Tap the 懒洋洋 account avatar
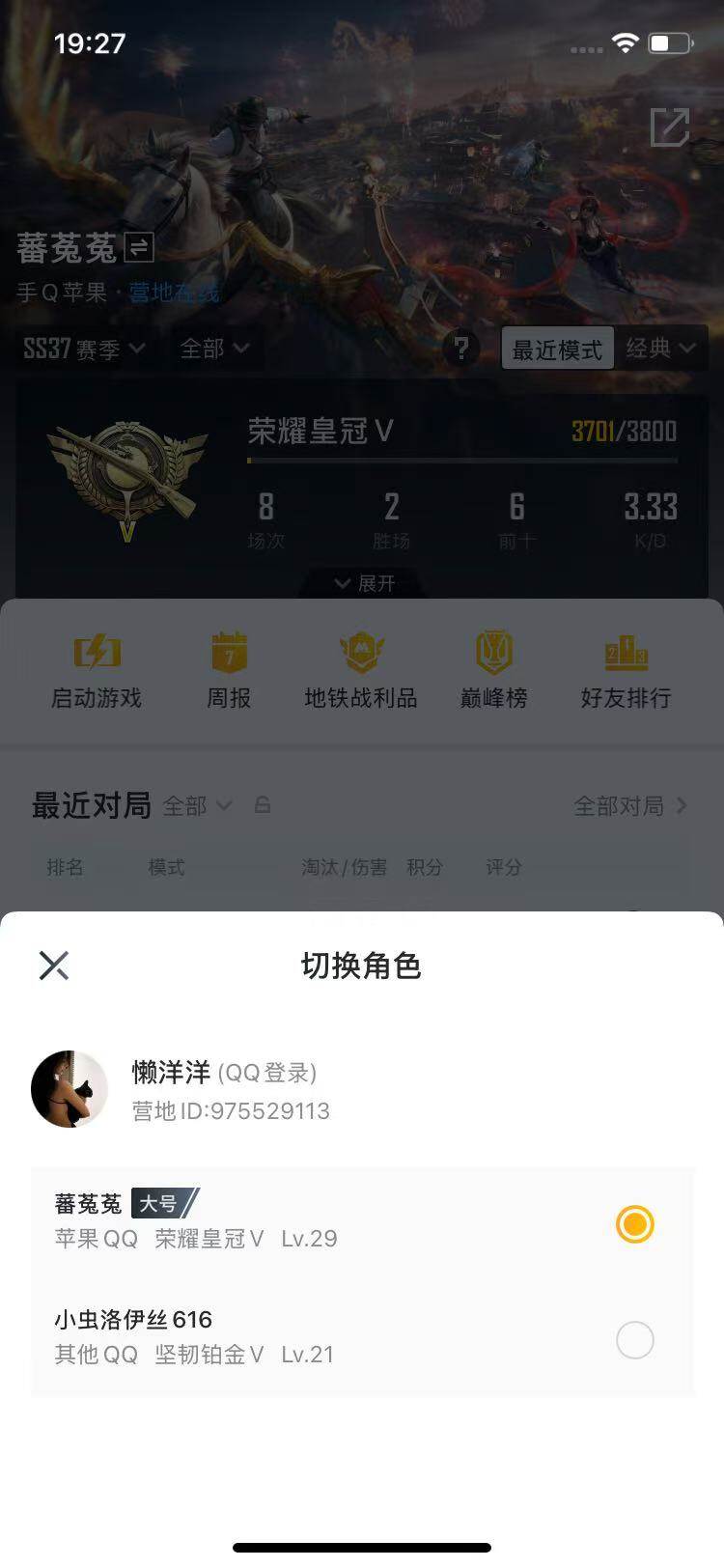This screenshot has height=1568, width=724. tap(70, 1088)
